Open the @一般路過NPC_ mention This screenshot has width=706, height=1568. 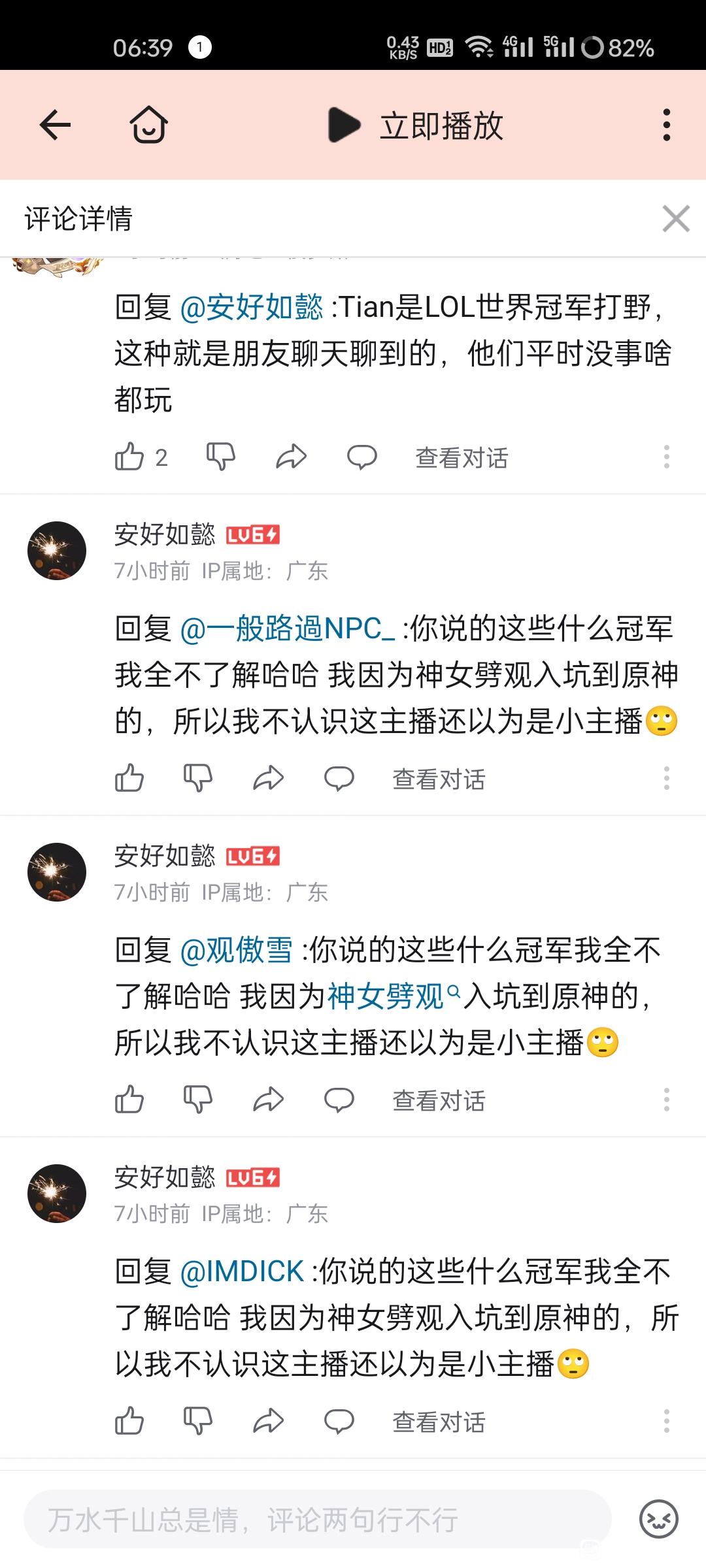[287, 629]
